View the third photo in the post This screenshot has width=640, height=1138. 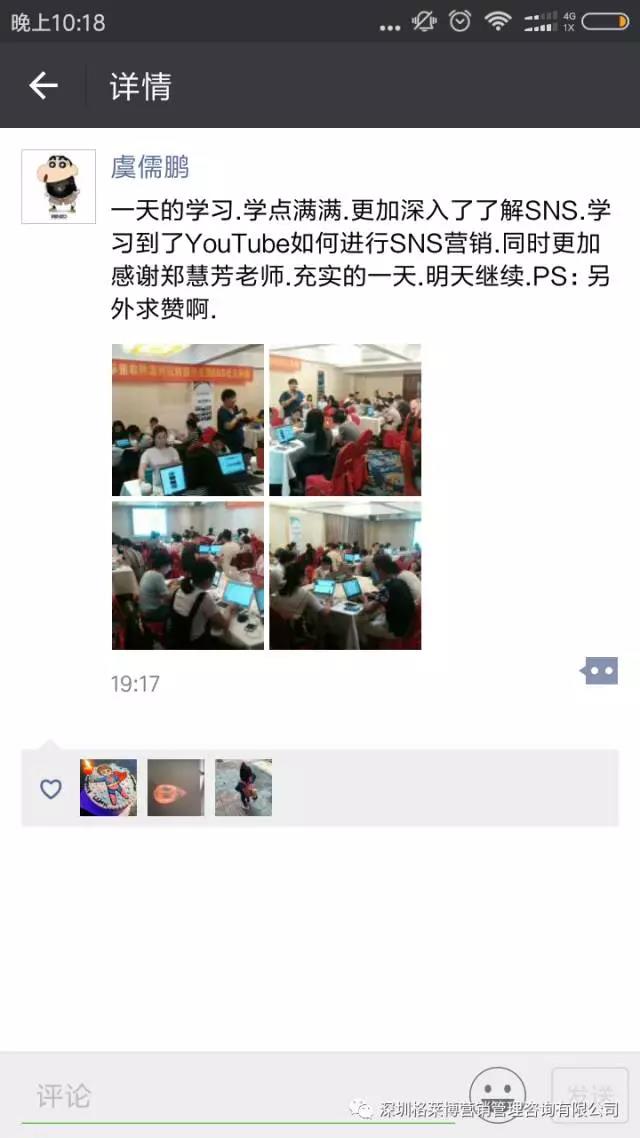click(188, 576)
